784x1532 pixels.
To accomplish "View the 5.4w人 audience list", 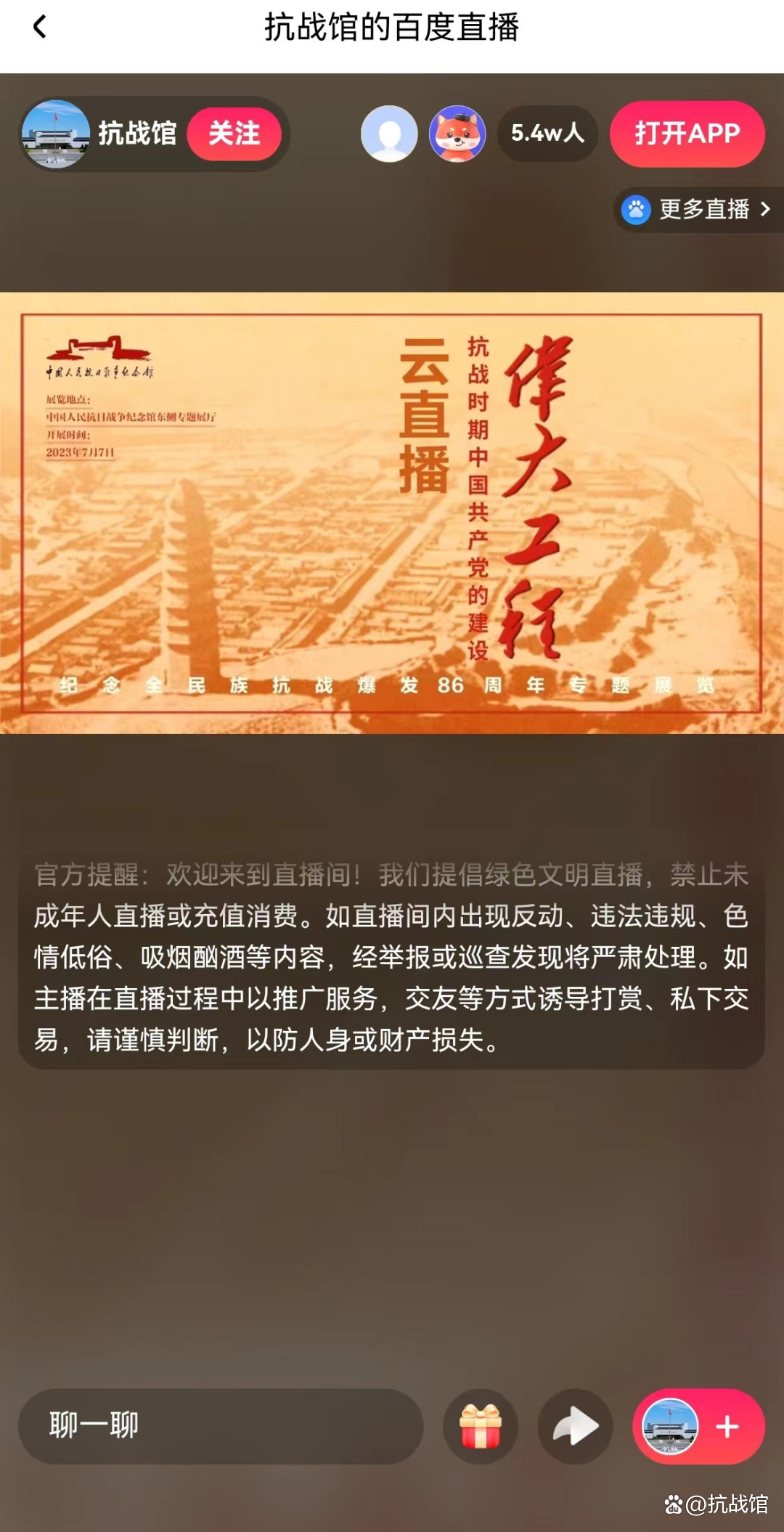I will [x=547, y=134].
